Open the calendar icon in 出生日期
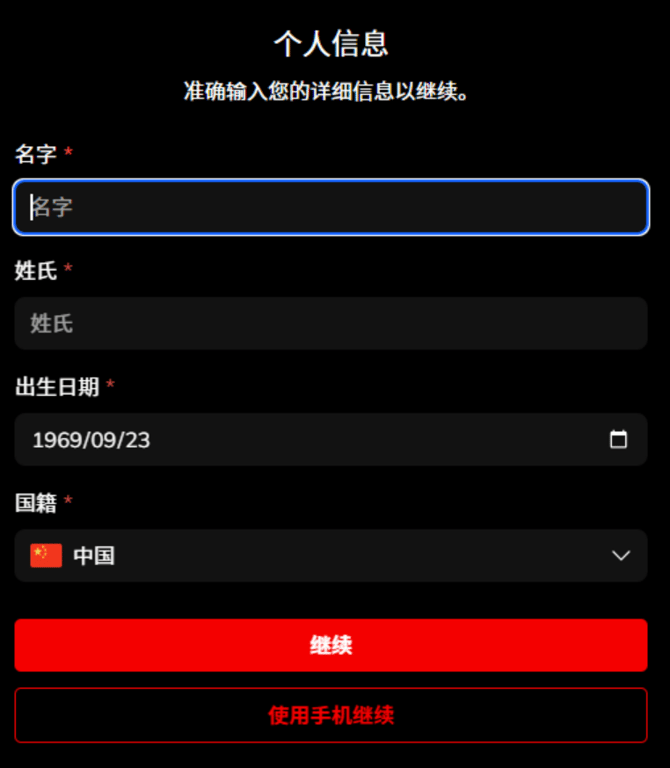 tap(618, 439)
